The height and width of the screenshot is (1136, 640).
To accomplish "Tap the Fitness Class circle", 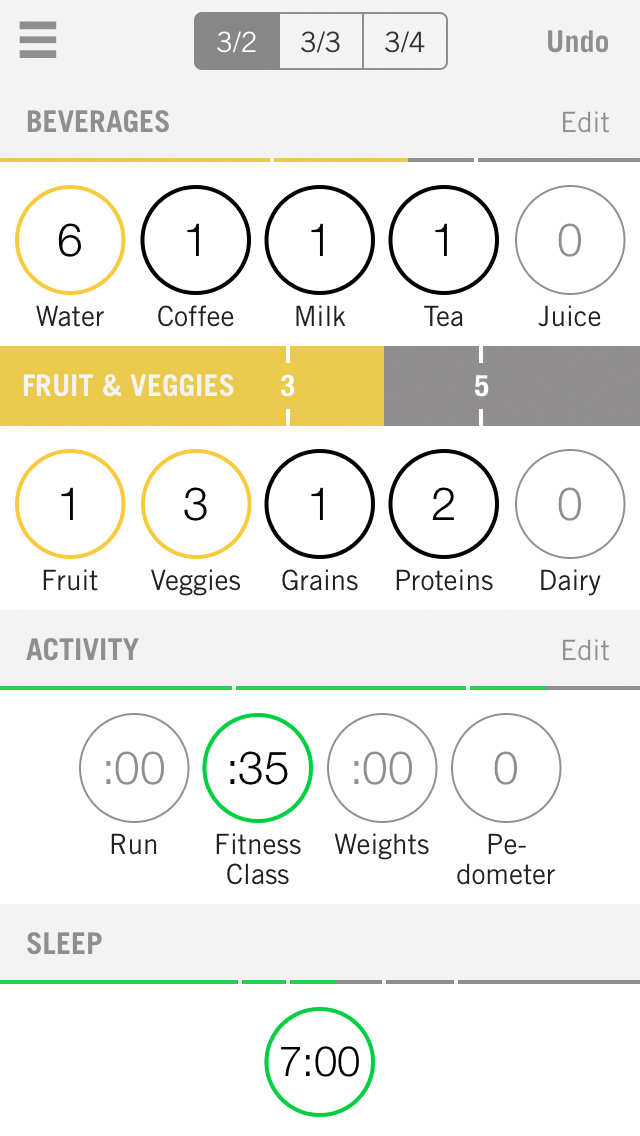I will (258, 769).
